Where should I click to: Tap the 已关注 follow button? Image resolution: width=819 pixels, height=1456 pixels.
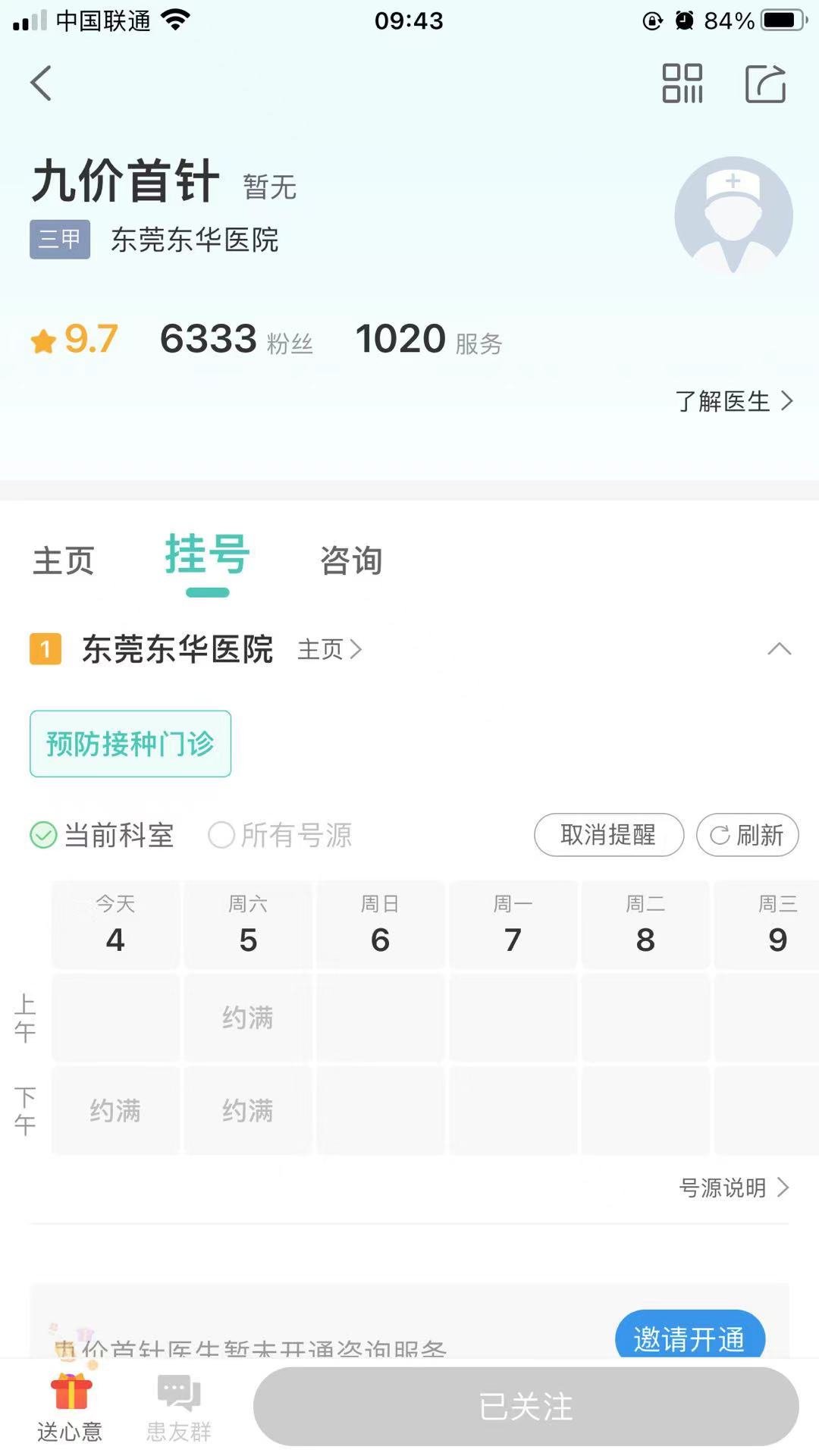click(x=526, y=1407)
